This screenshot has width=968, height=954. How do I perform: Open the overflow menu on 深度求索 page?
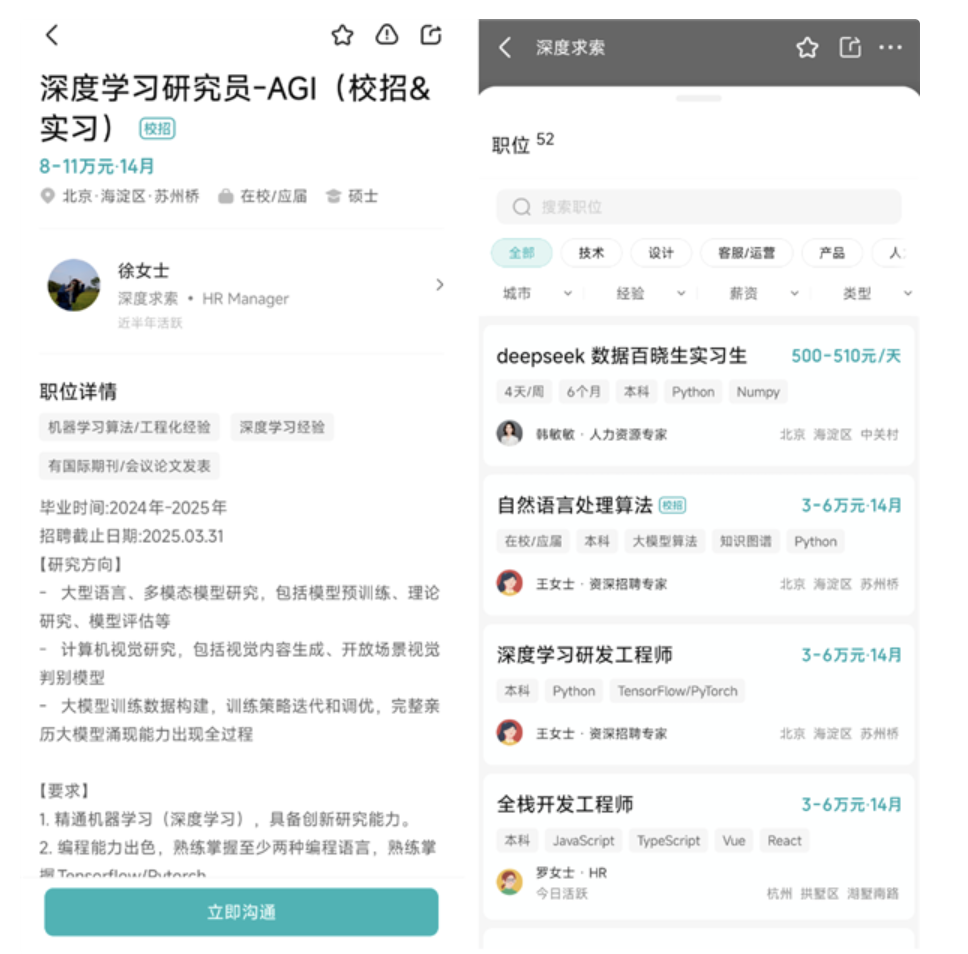click(x=890, y=47)
